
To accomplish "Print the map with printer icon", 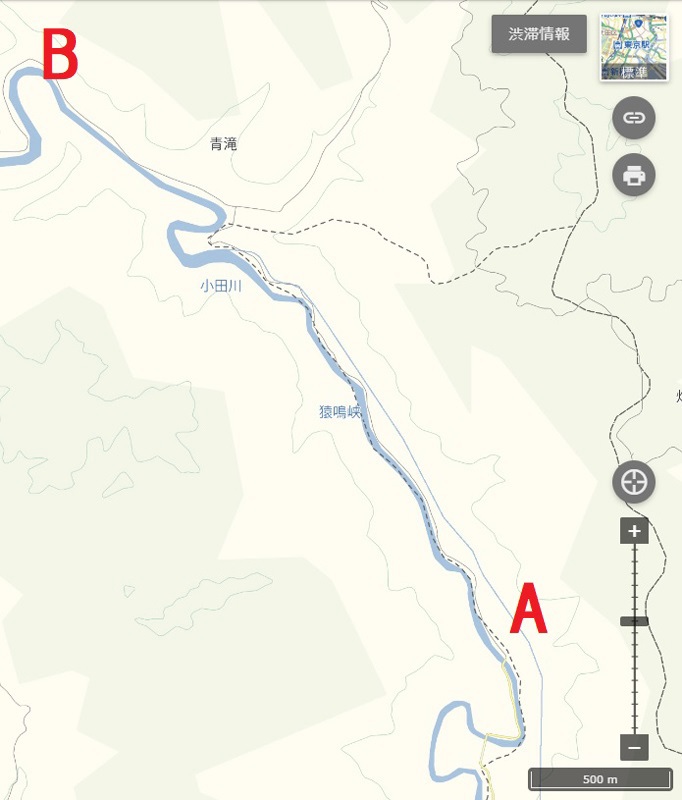I will pos(634,176).
